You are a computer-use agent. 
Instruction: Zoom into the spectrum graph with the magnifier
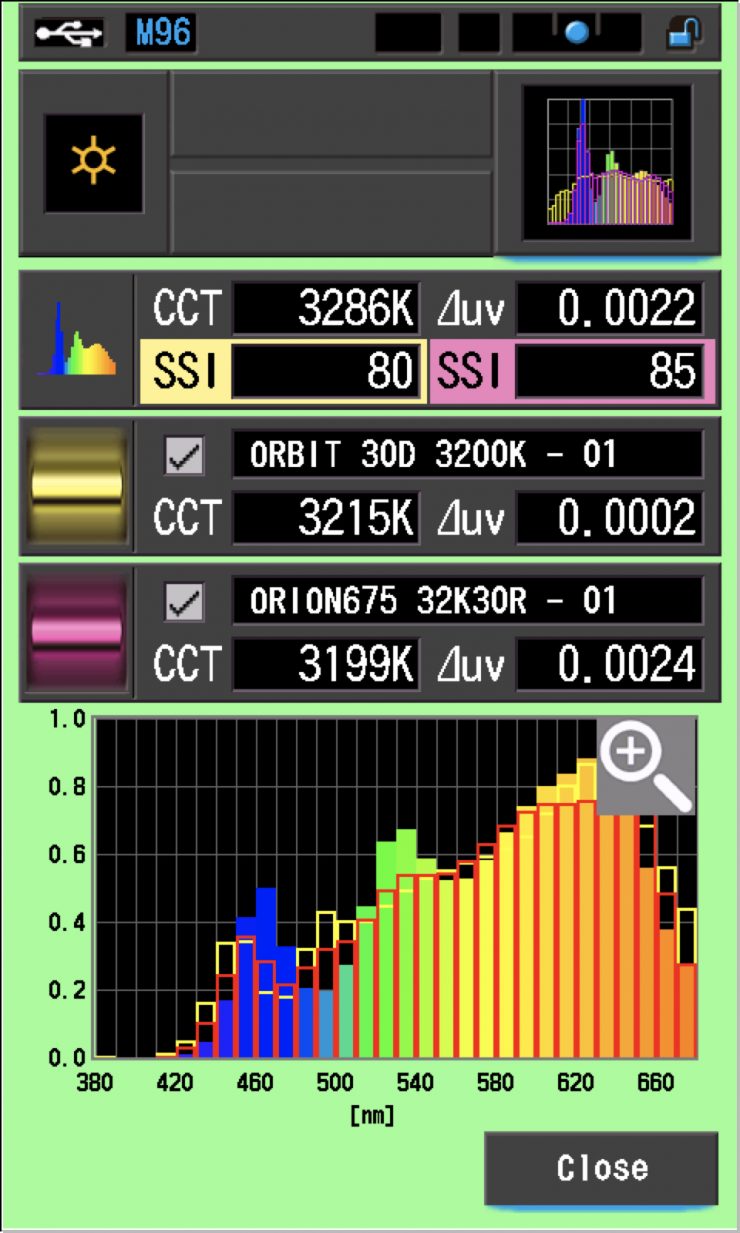click(x=645, y=764)
